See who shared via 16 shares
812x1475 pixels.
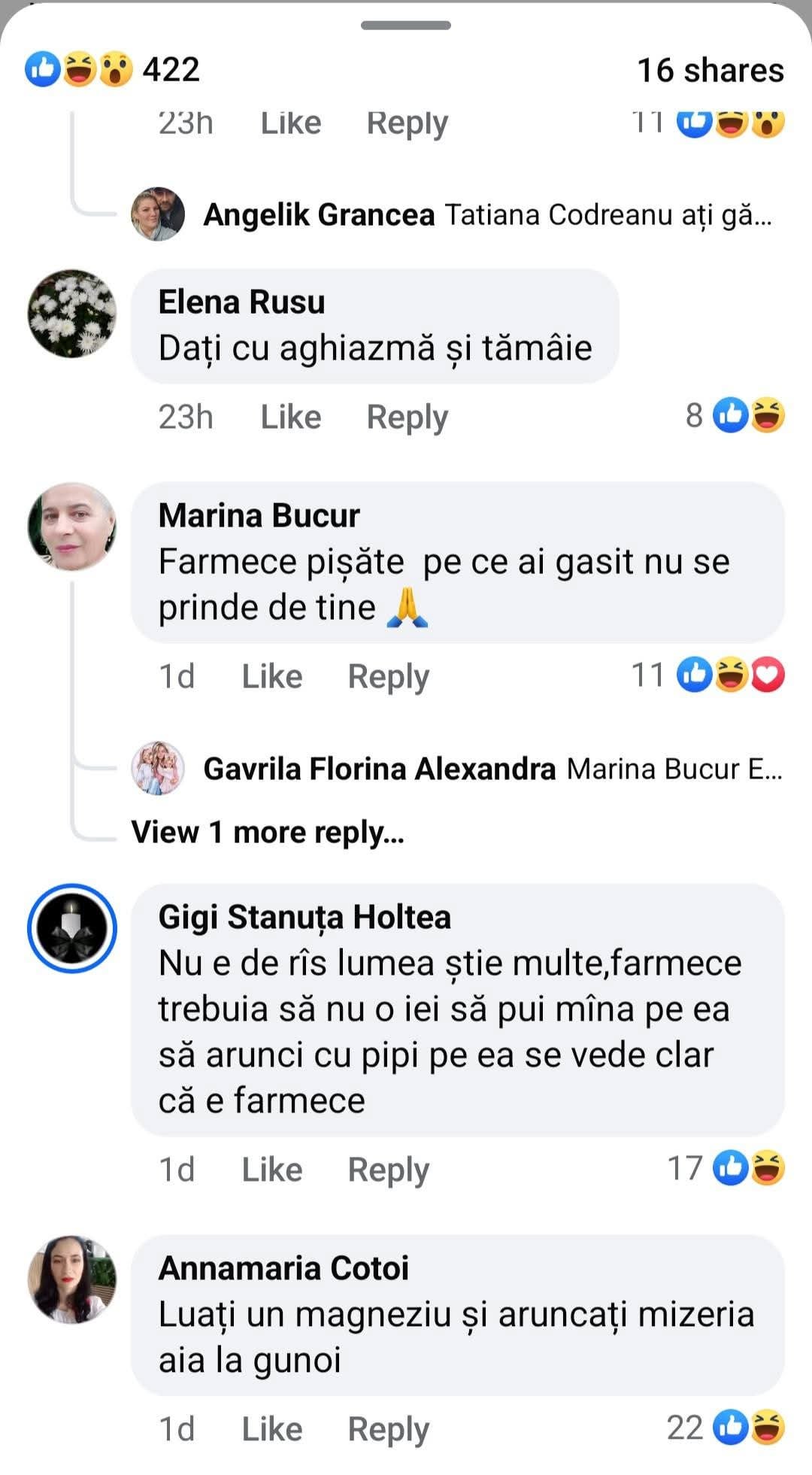coord(710,70)
